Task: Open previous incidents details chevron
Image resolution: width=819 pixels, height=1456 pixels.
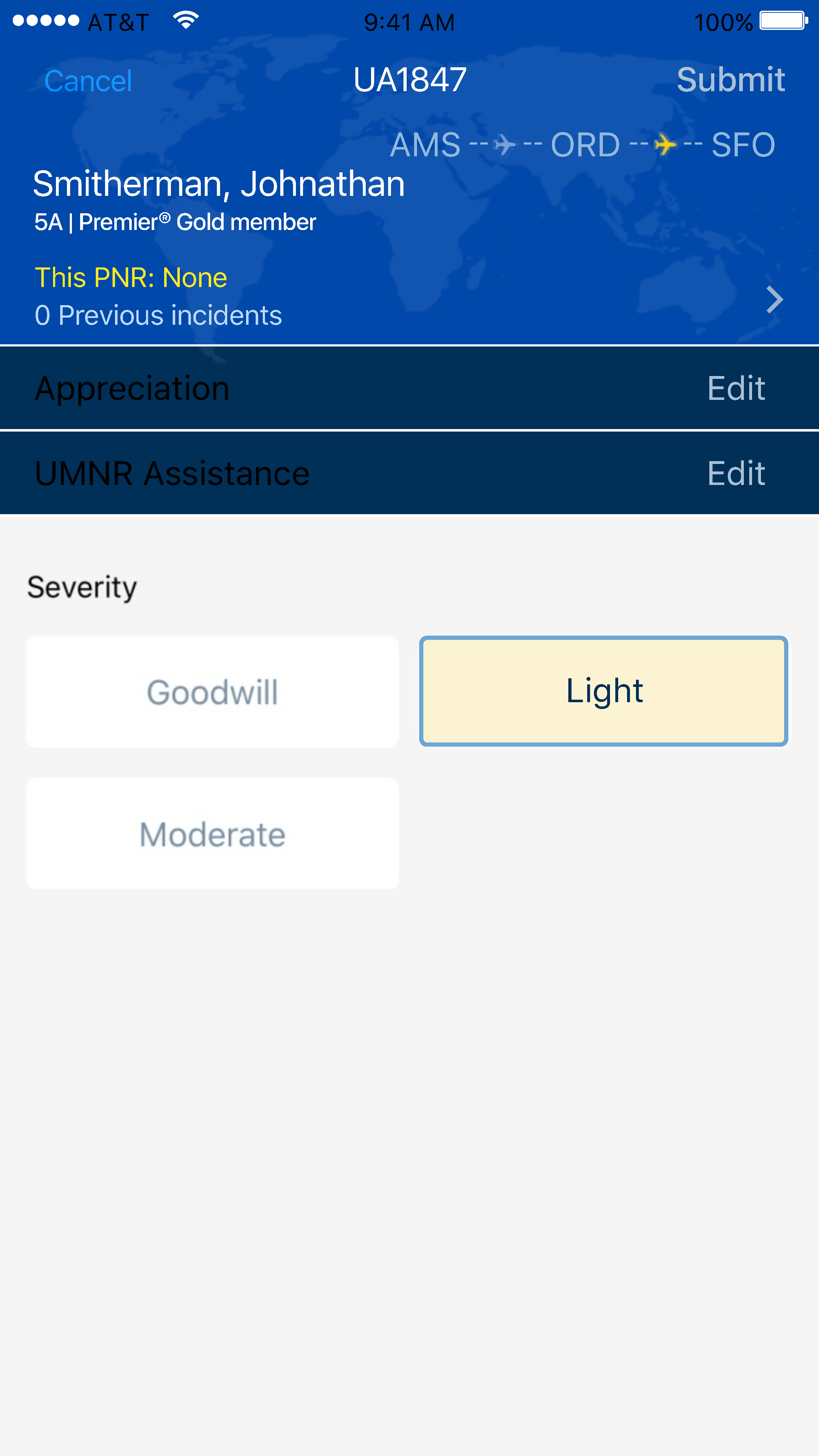Action: (x=774, y=299)
